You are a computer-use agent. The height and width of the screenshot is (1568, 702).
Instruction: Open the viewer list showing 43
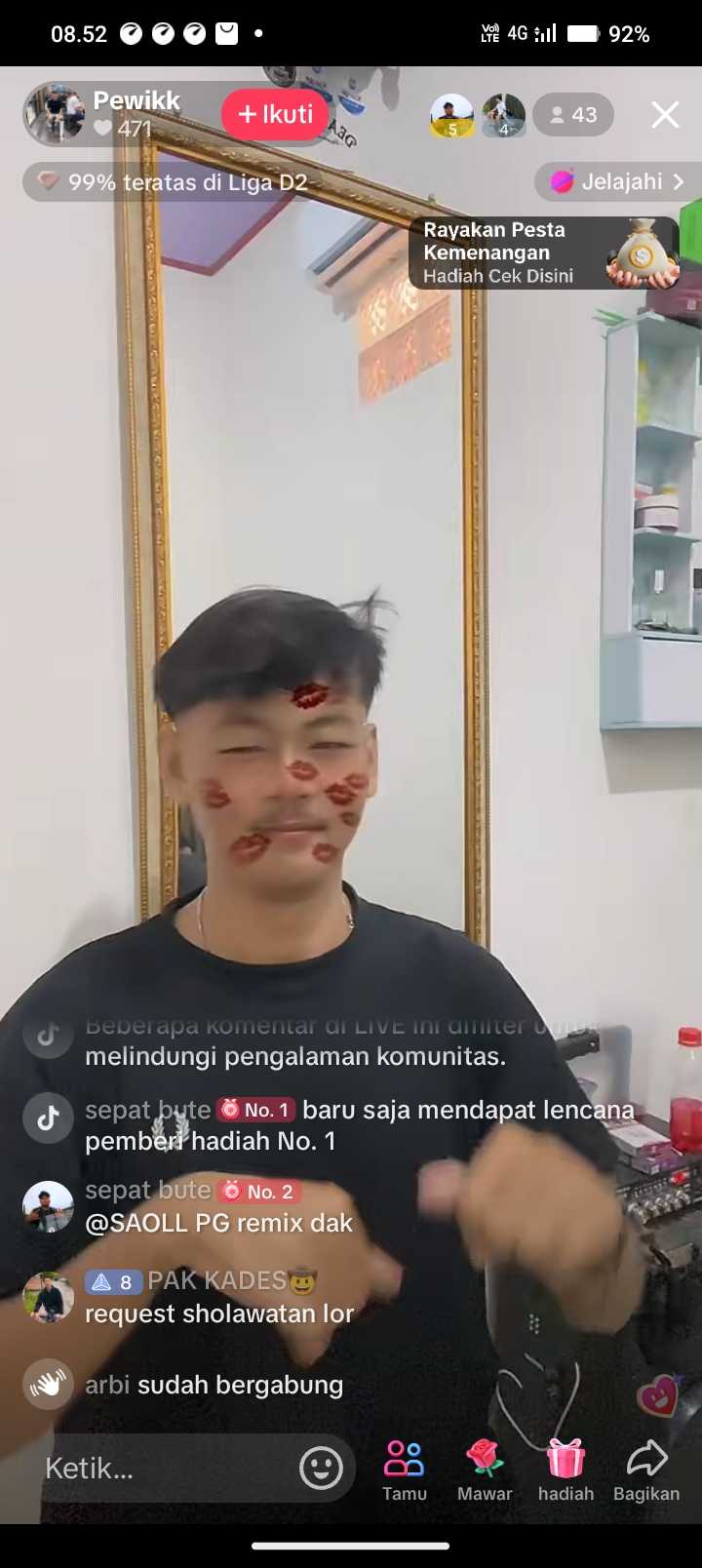573,115
